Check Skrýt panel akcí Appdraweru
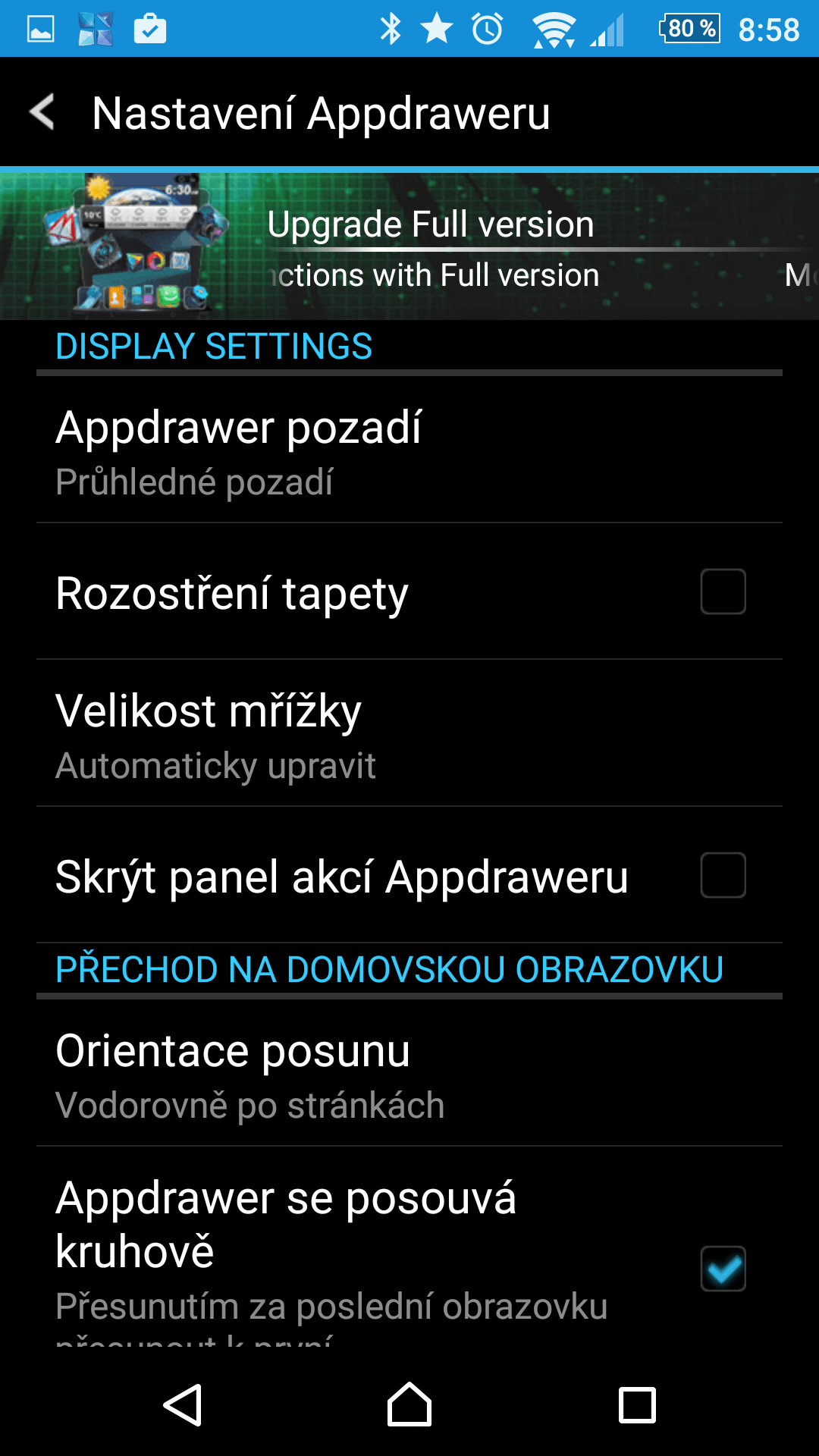 tap(723, 875)
